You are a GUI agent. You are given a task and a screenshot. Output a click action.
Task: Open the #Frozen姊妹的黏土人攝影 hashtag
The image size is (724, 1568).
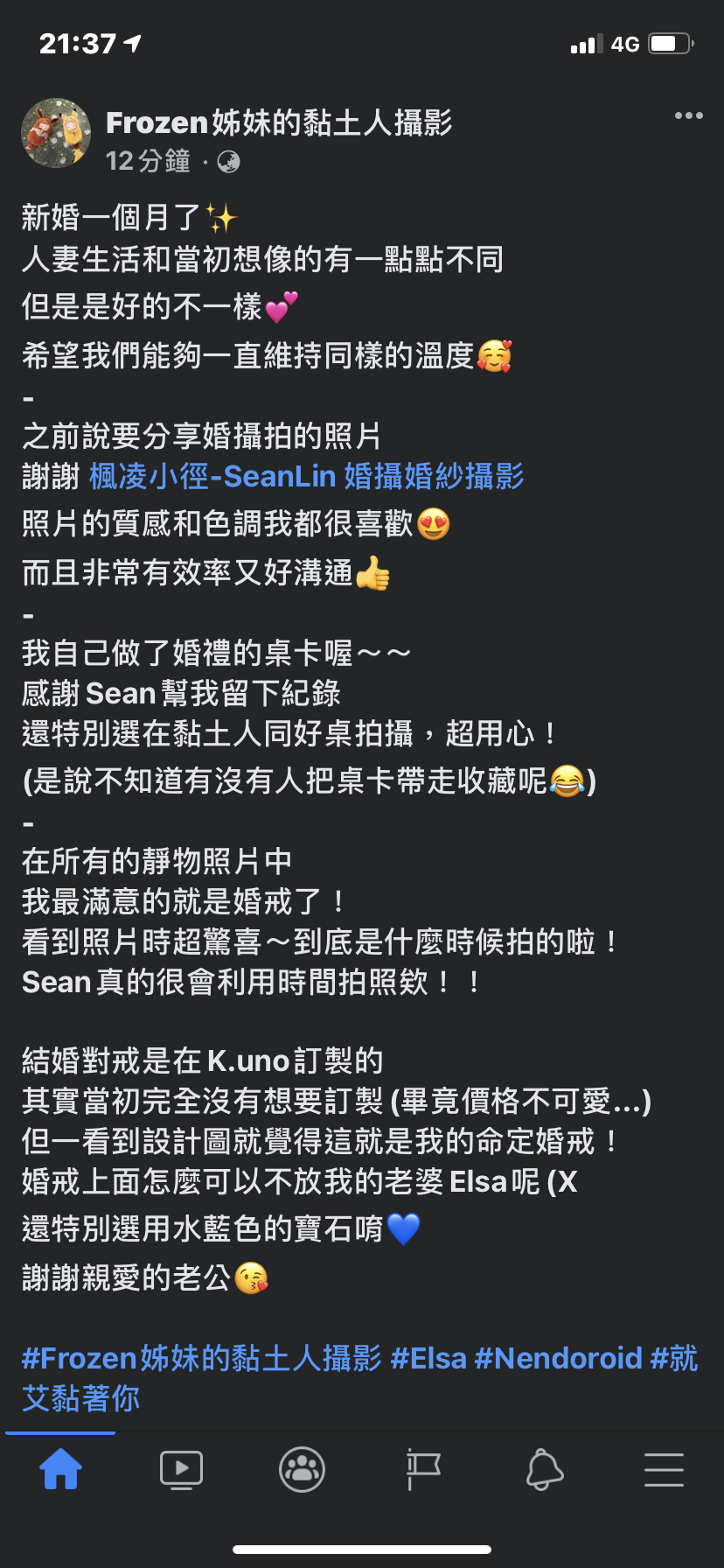pos(202,1358)
